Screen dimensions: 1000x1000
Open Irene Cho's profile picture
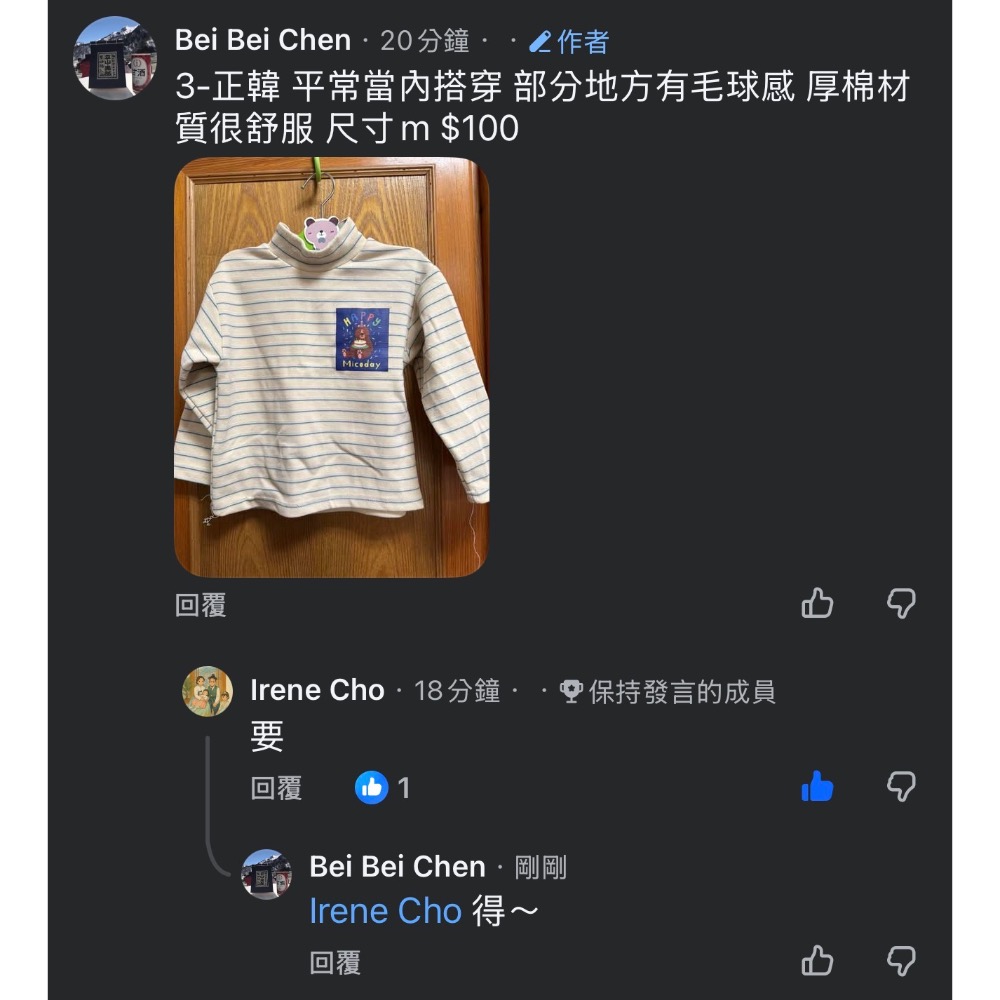pos(207,691)
